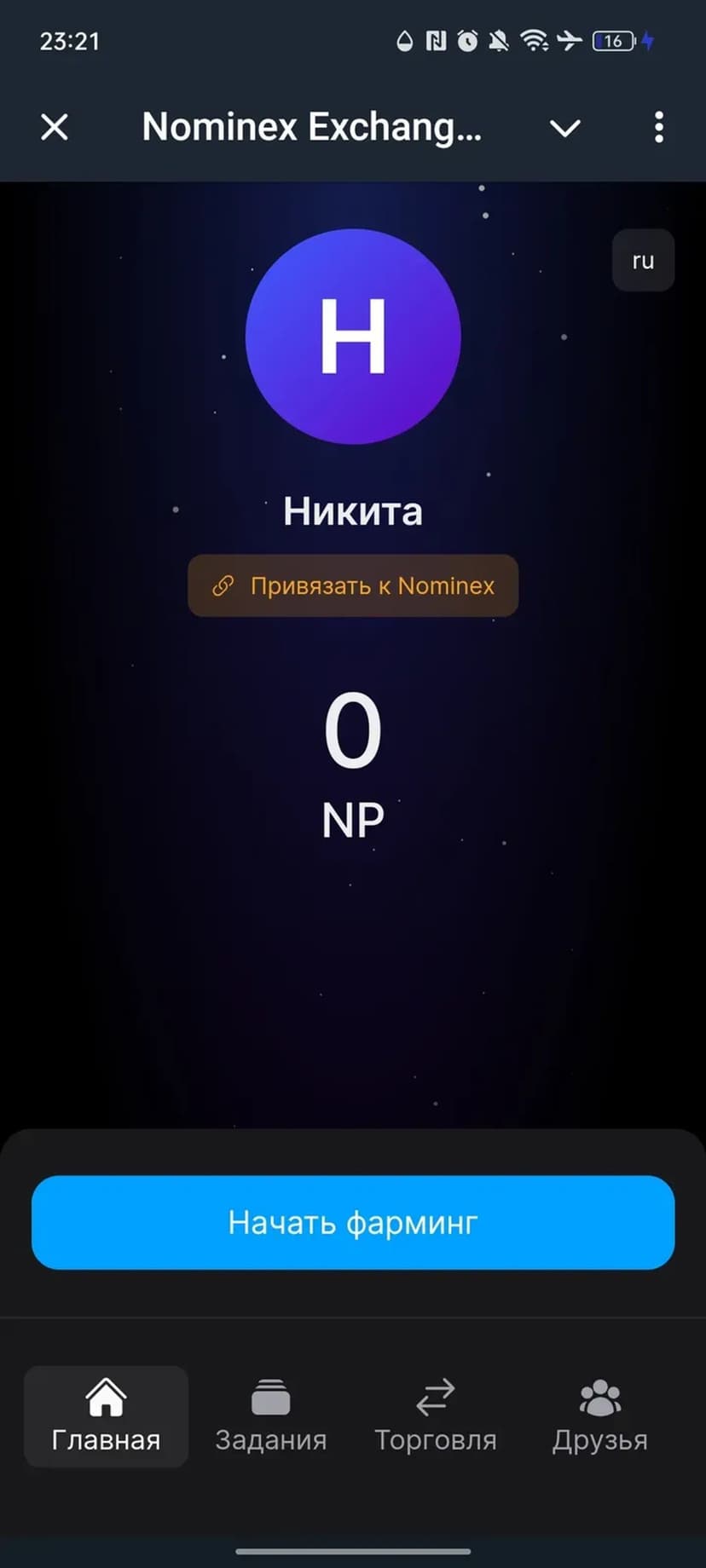Go to the Главная tab
The height and width of the screenshot is (1568, 706).
click(106, 1416)
